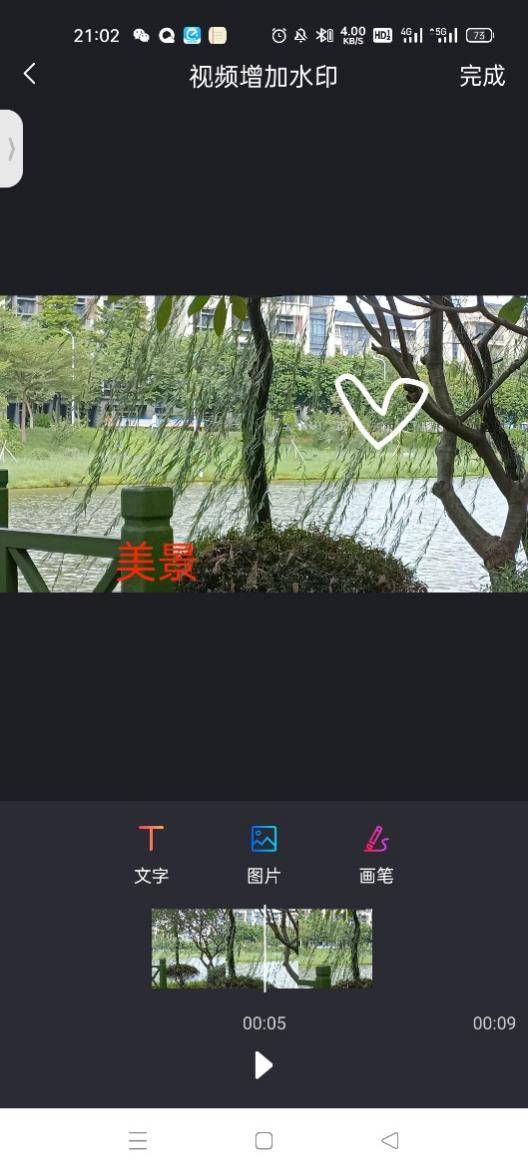Select the red 美景 text watermark

pos(156,562)
